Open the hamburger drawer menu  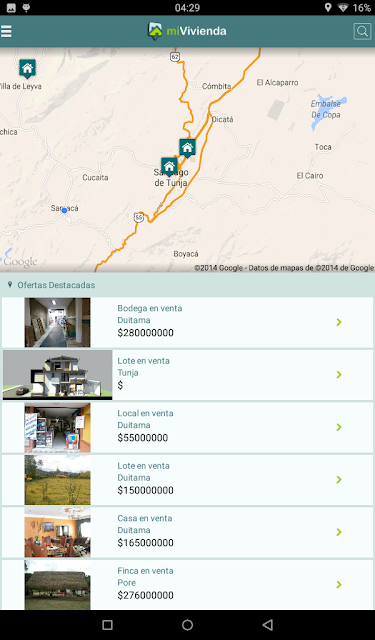pos(6,31)
